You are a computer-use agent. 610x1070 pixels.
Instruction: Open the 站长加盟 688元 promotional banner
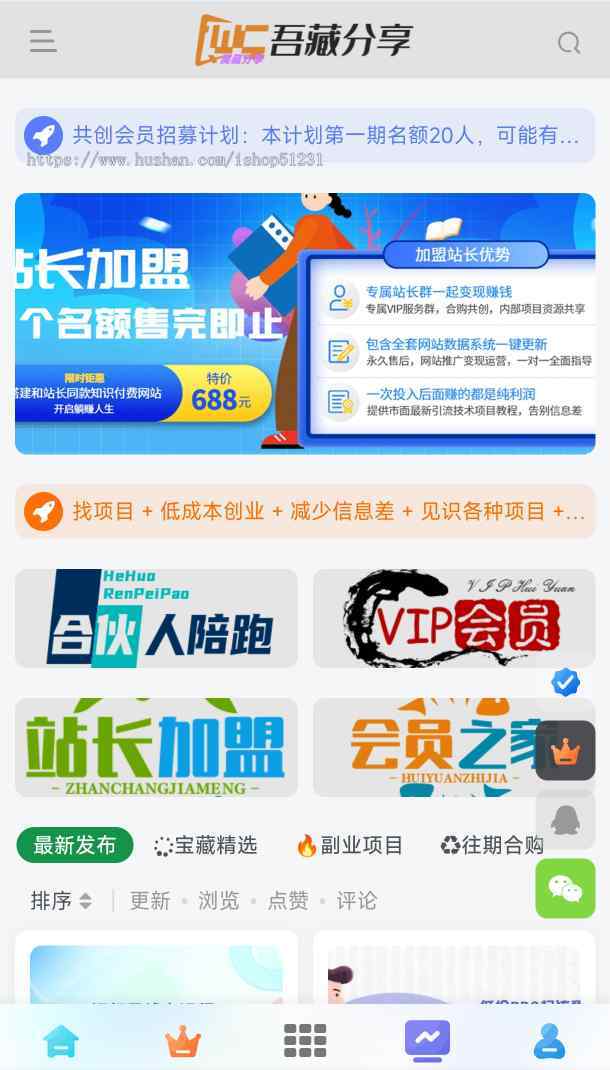pos(305,323)
